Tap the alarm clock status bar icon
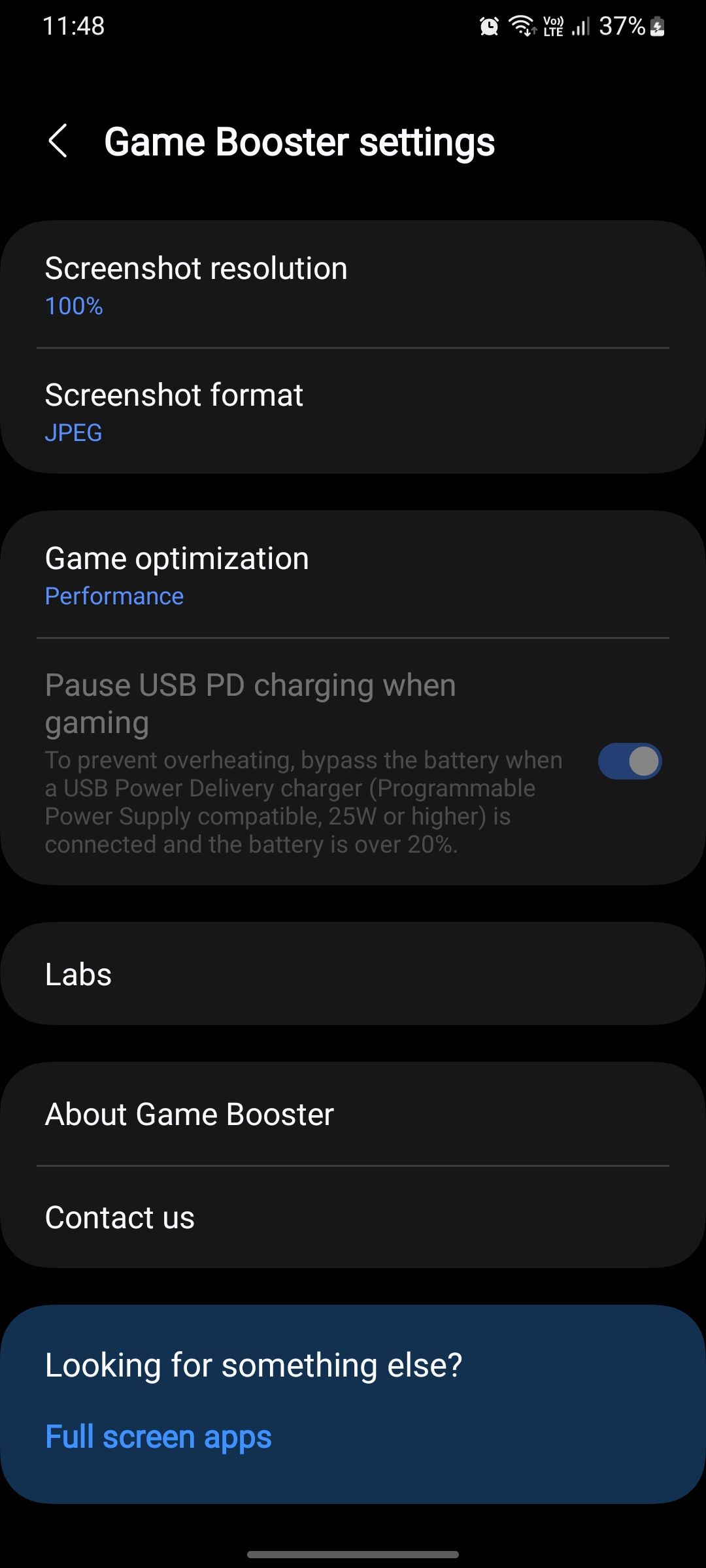The height and width of the screenshot is (1568, 706). click(x=489, y=26)
